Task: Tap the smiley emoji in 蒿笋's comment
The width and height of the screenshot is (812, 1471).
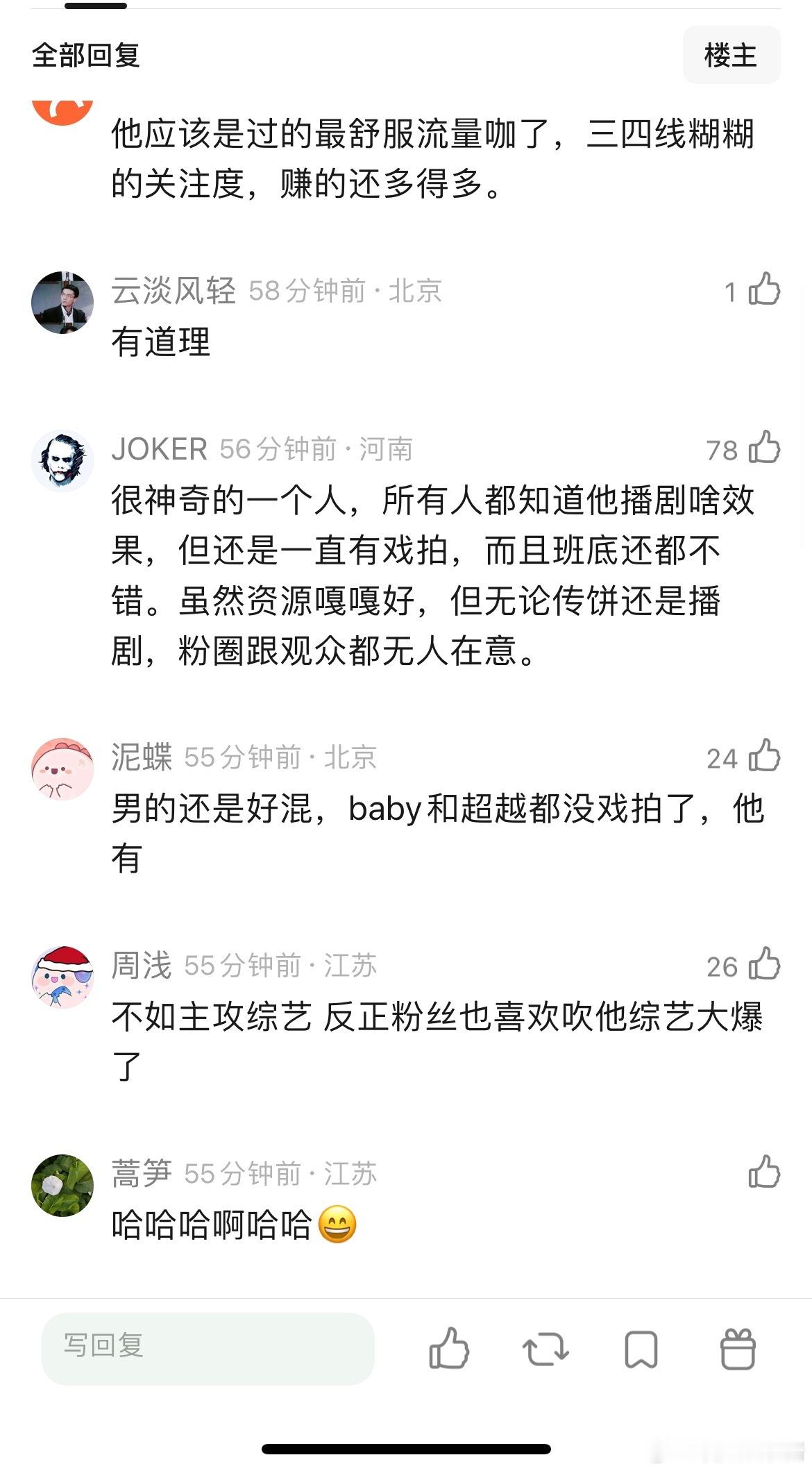Action: (337, 1225)
